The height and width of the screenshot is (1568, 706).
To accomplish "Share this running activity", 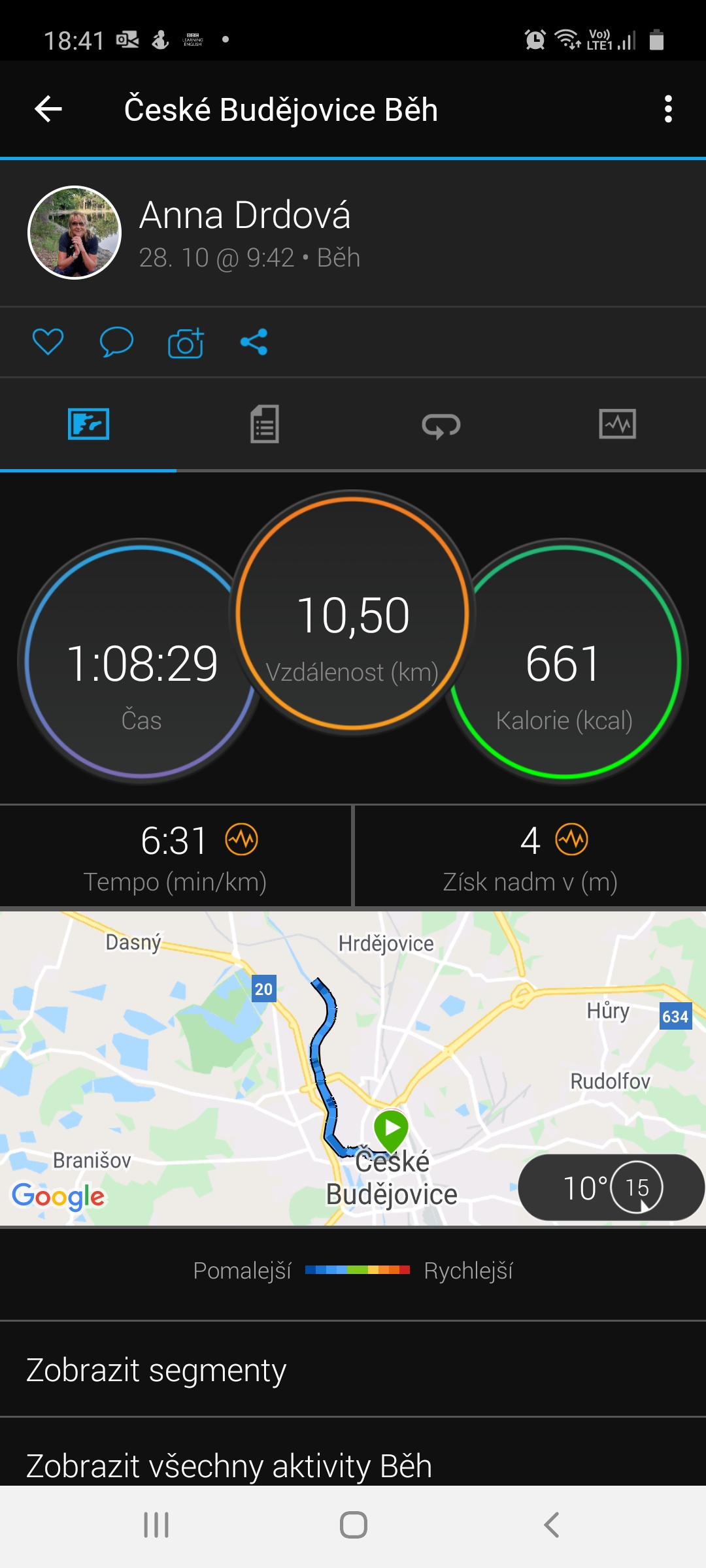I will point(254,342).
